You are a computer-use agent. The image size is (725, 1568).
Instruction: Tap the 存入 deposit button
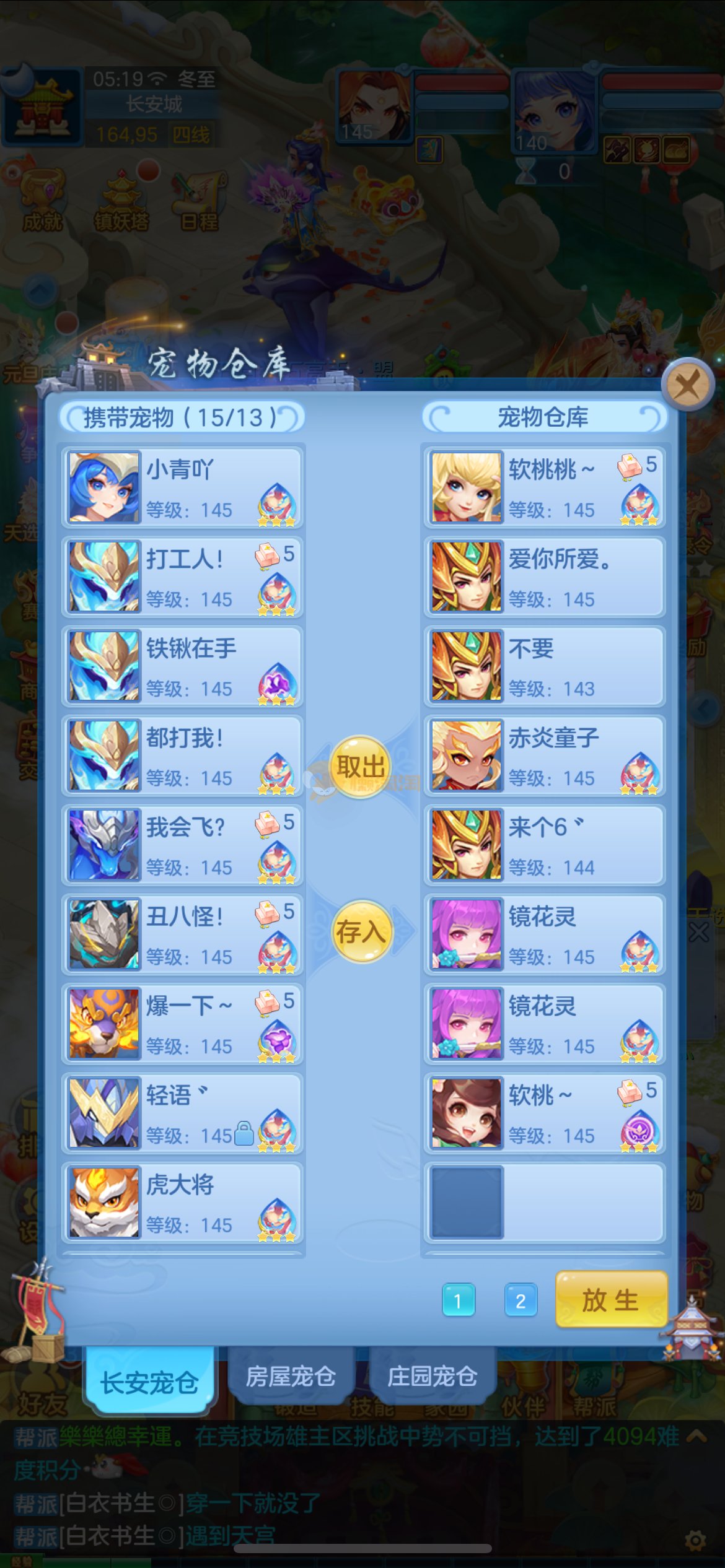click(362, 931)
